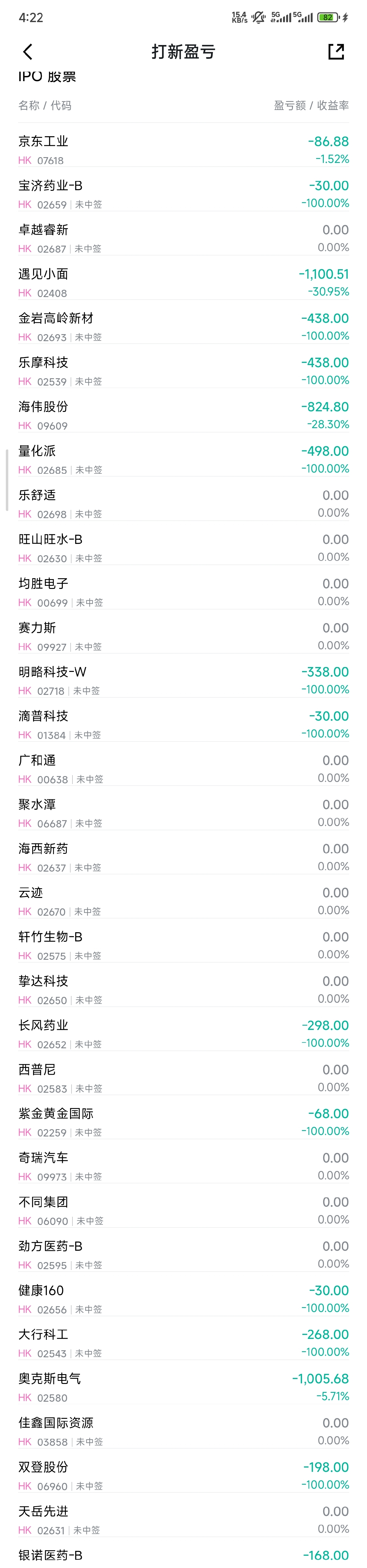Open 量化派 stock row
The image size is (367, 1568).
click(x=183, y=460)
